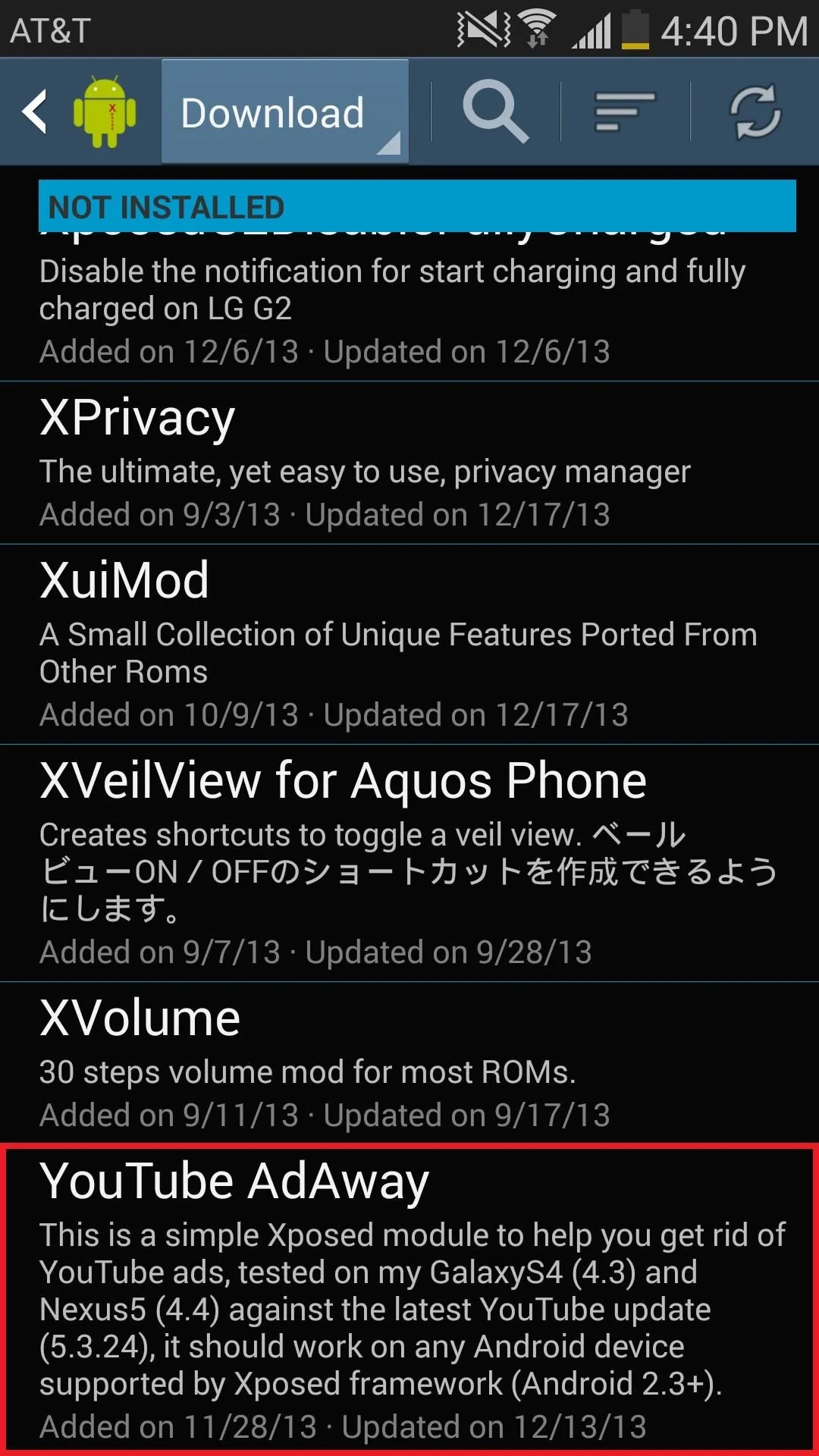Select the YouTube AdAway module

click(409, 1299)
